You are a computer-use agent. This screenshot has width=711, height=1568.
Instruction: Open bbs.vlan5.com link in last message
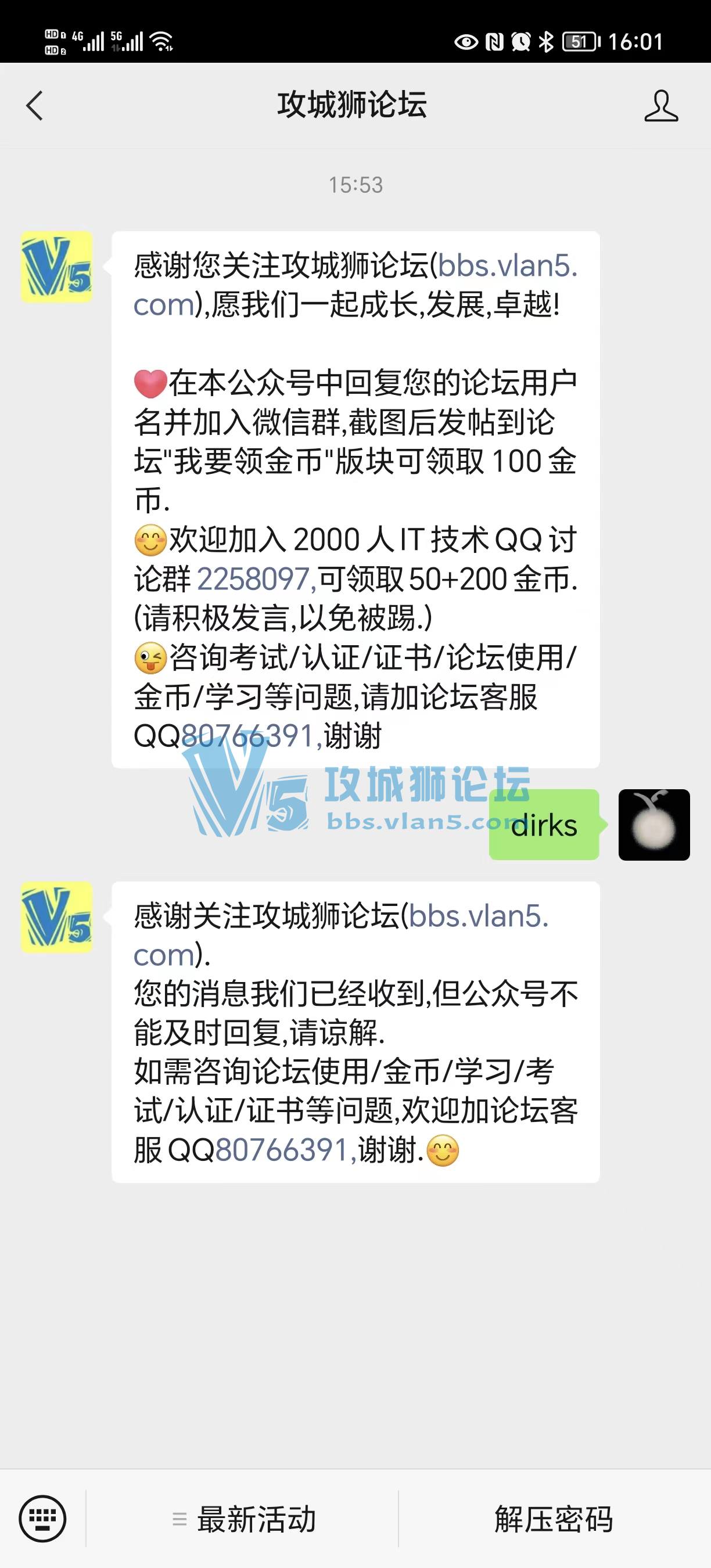(341, 935)
